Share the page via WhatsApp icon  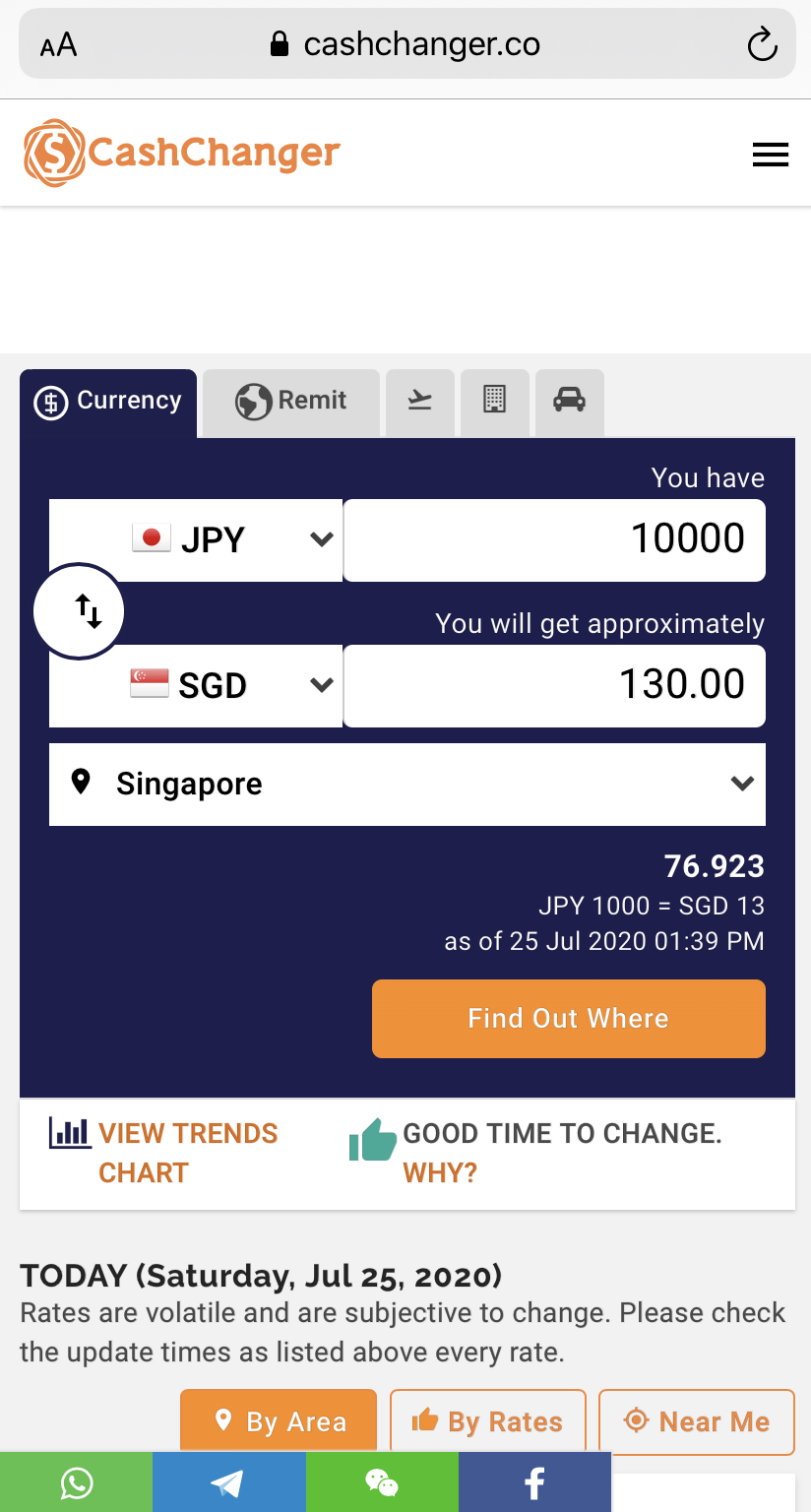(x=76, y=1481)
